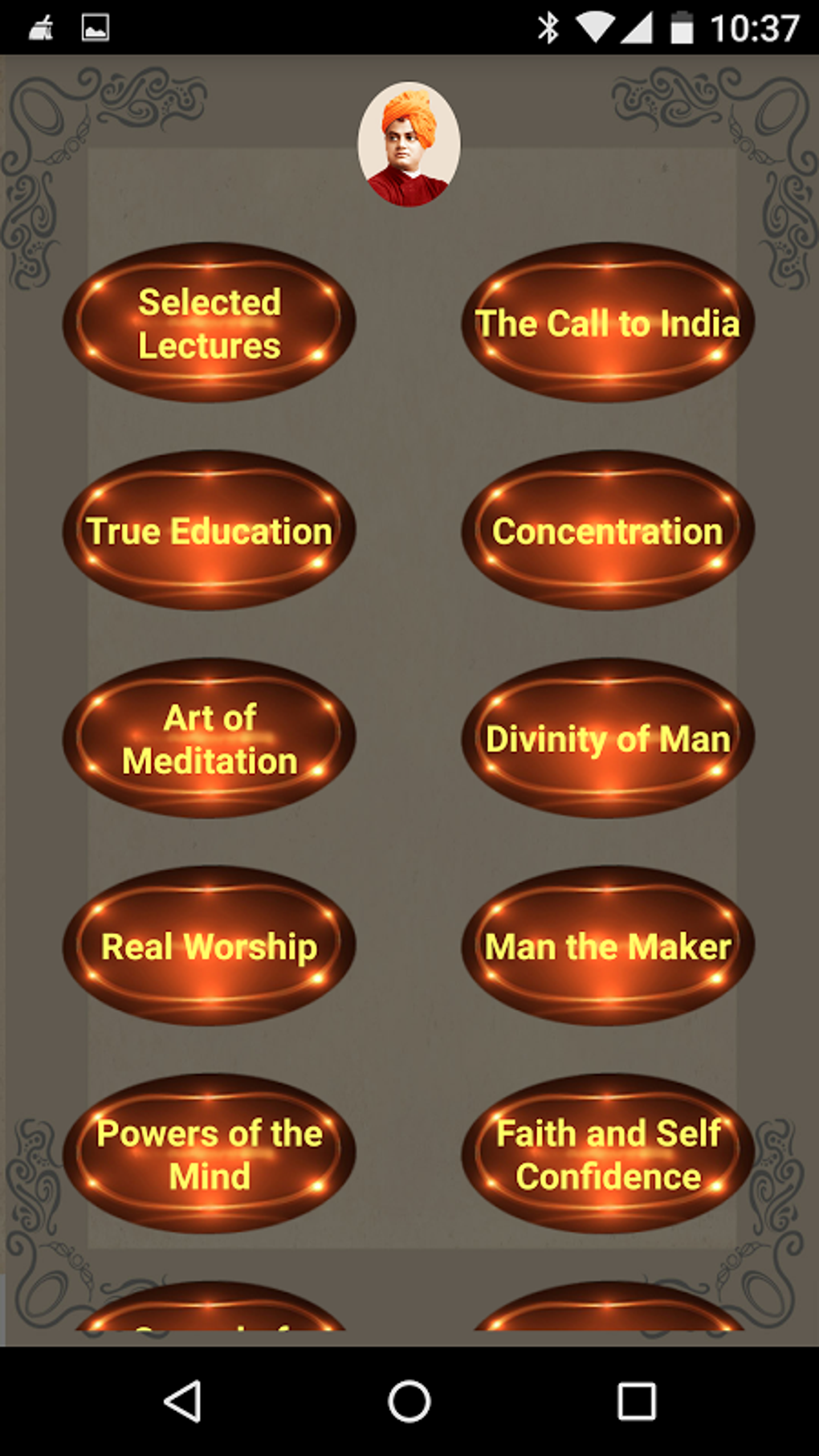The height and width of the screenshot is (1456, 819).
Task: Open Powers of the Mind
Action: (x=209, y=1154)
